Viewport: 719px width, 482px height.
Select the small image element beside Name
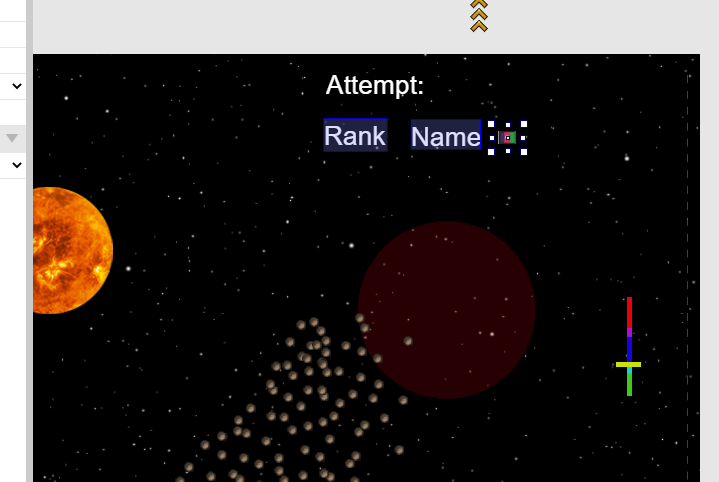(x=508, y=137)
